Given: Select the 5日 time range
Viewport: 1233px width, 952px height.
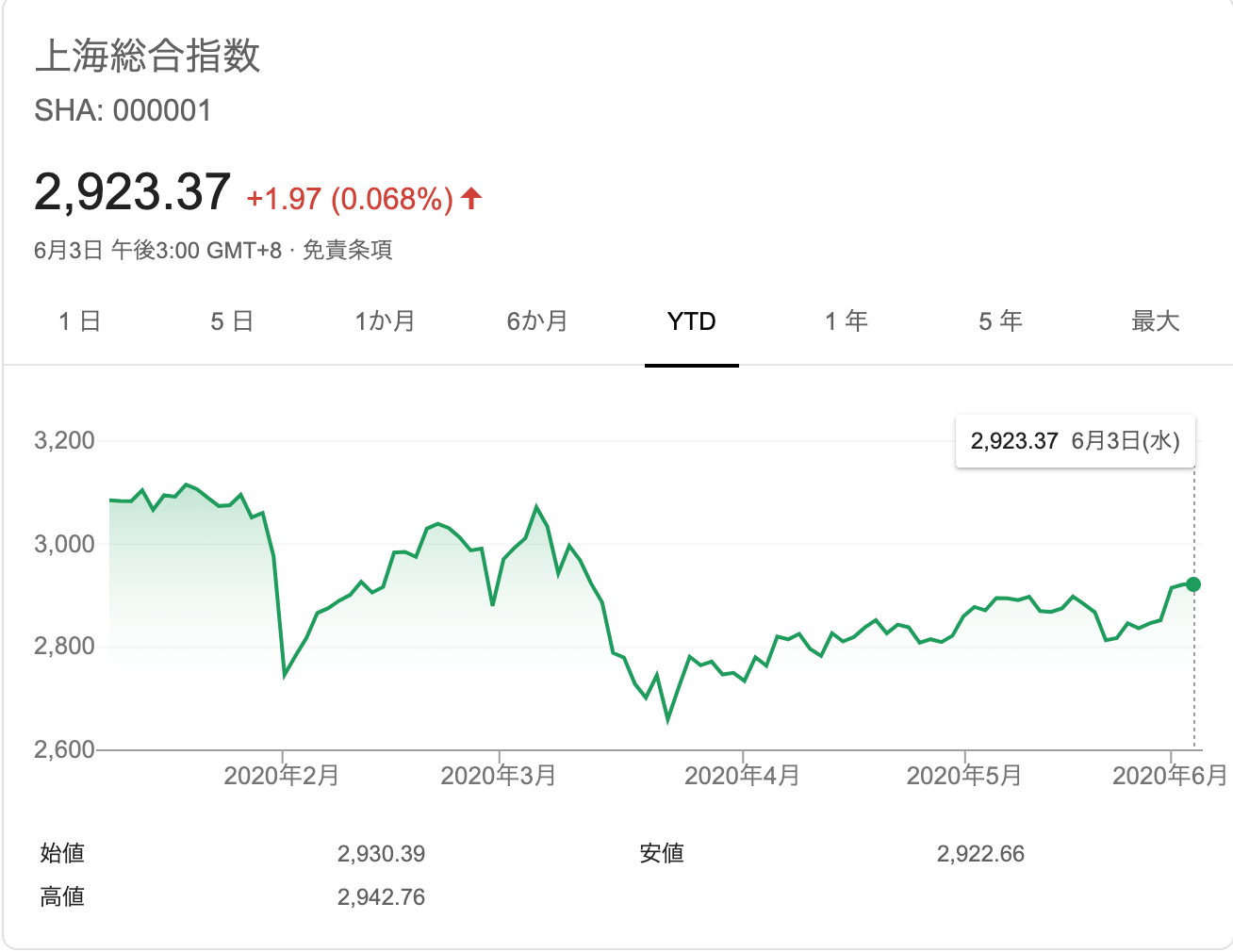Looking at the screenshot, I should coord(232,321).
